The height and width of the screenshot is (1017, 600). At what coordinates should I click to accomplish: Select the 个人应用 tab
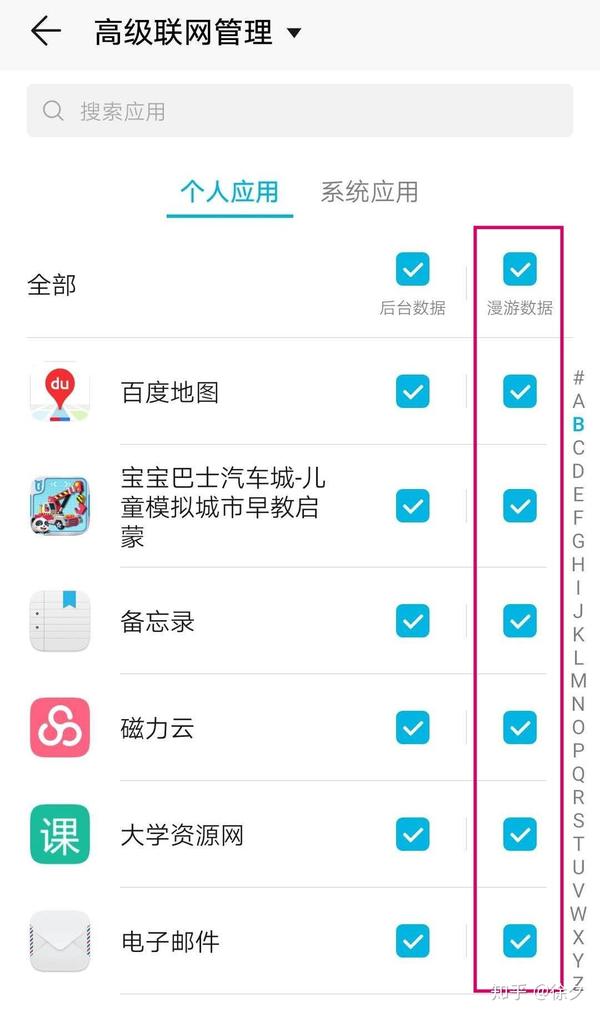229,192
